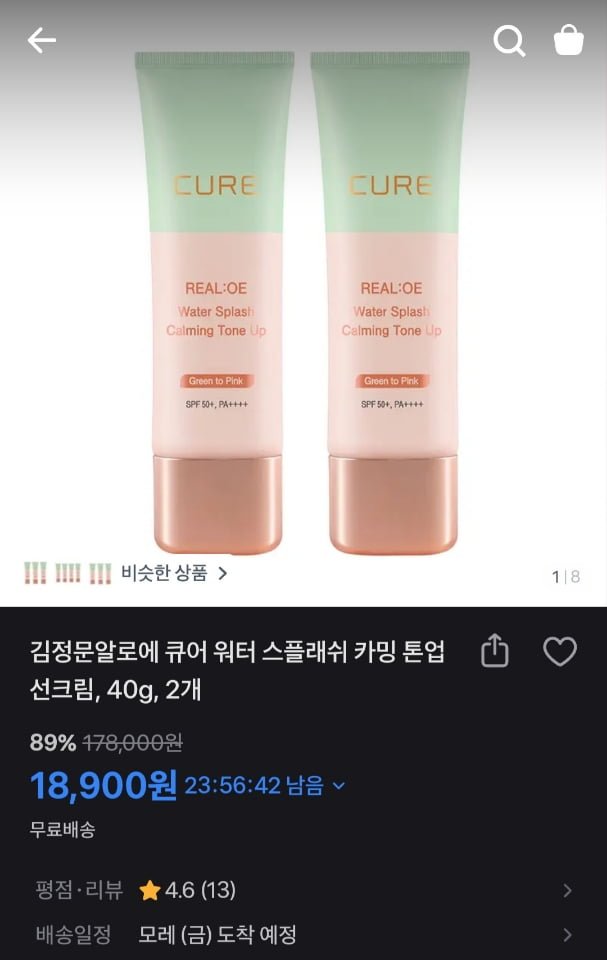Viewport: 607px width, 960px height.
Task: Open the shopping cart
Action: click(568, 41)
